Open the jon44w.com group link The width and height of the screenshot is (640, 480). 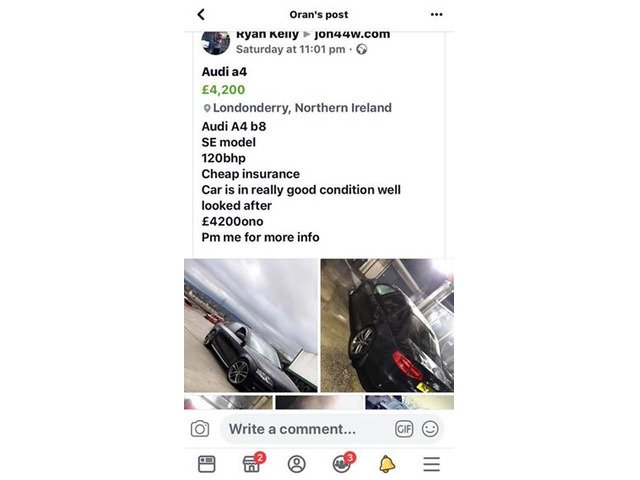[352, 34]
